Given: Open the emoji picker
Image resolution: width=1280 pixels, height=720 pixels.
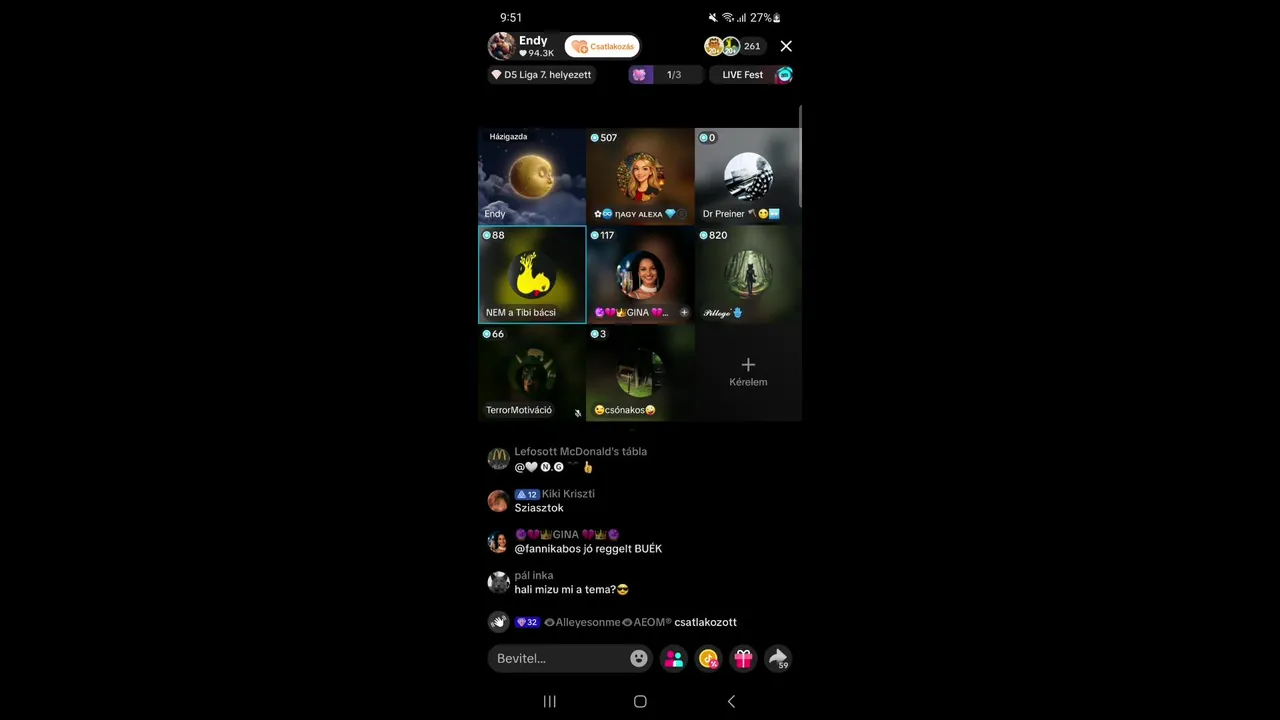Looking at the screenshot, I should [x=639, y=658].
